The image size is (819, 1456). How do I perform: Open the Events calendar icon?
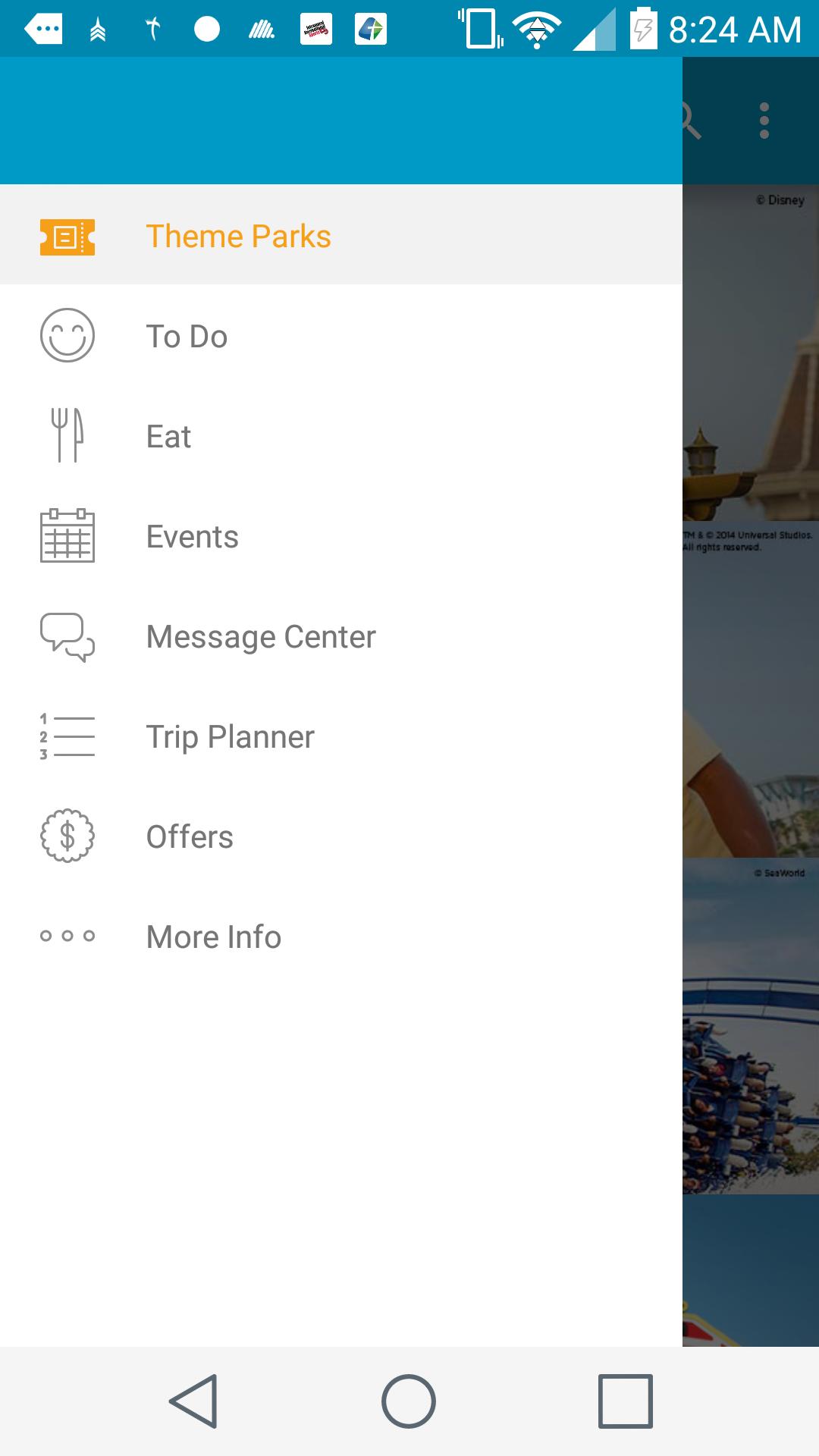tap(67, 535)
